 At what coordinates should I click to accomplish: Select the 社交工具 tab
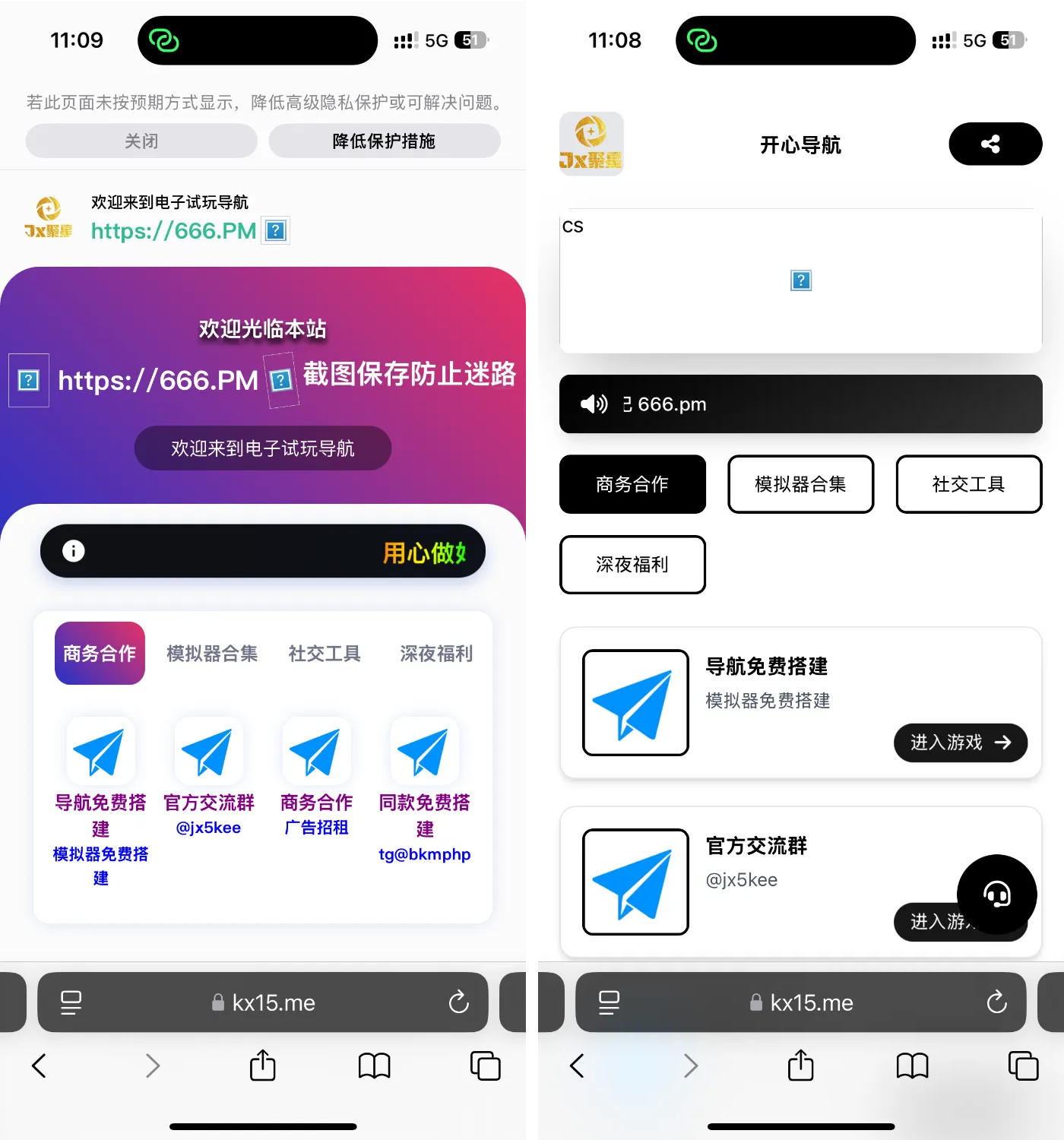[x=968, y=484]
